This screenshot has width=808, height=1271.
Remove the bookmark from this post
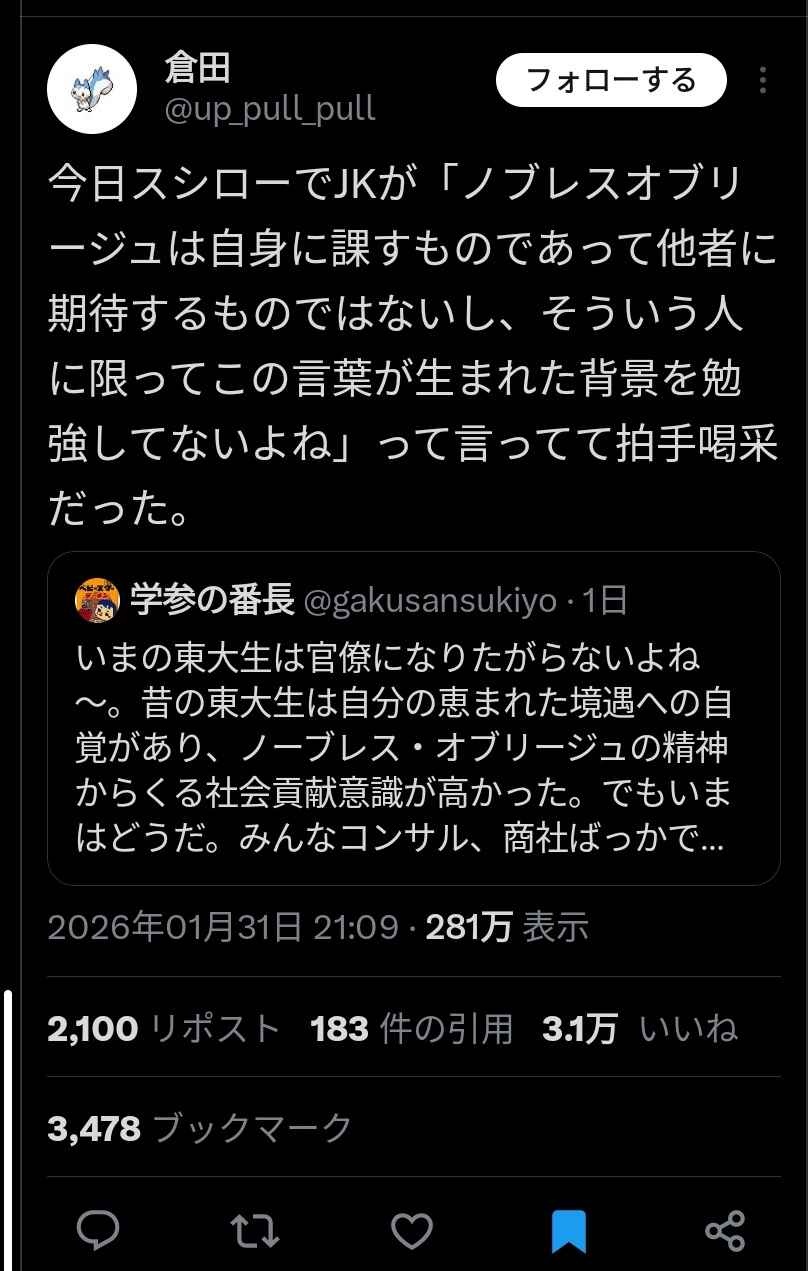(x=569, y=1231)
